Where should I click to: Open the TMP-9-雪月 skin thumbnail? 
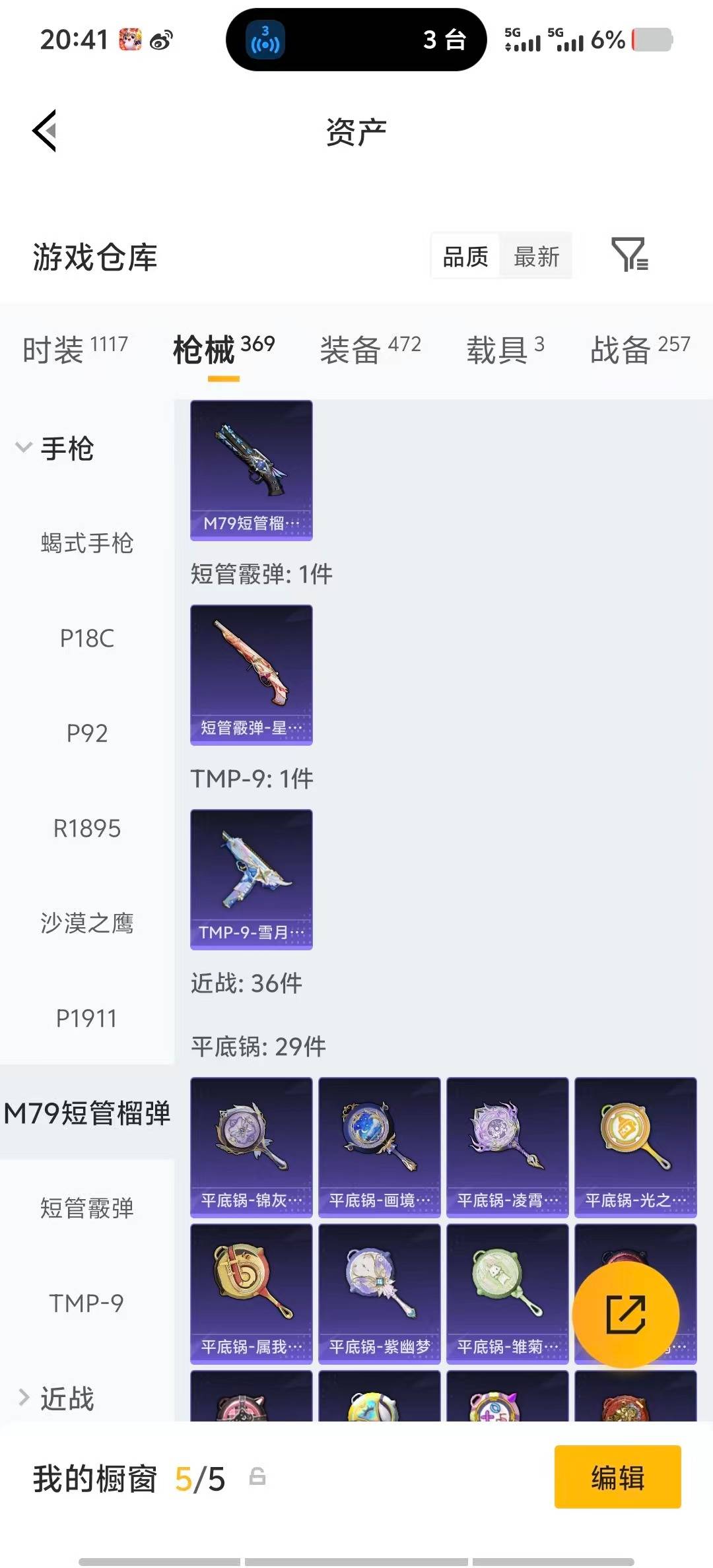[x=251, y=878]
